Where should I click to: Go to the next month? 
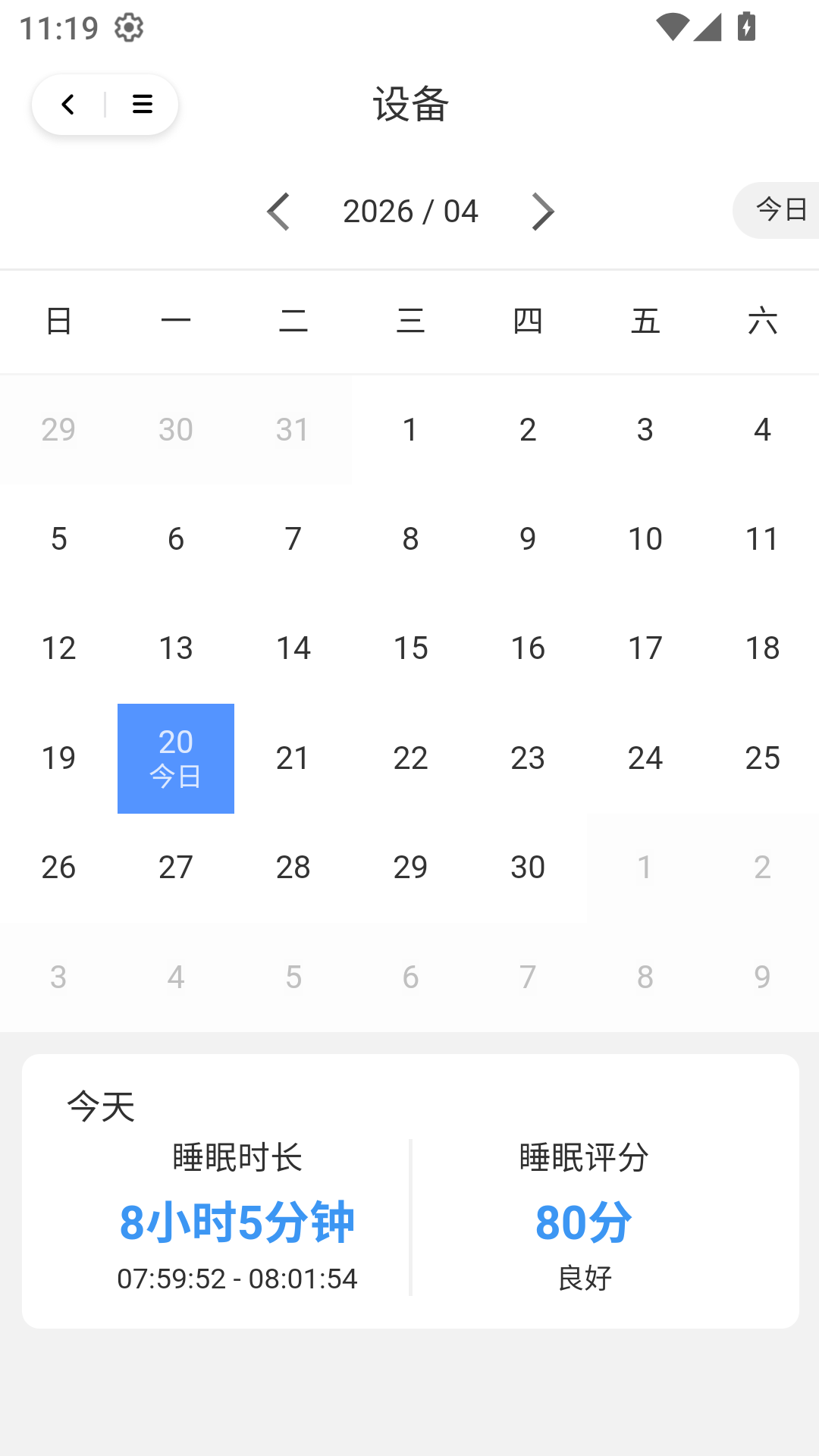point(543,212)
